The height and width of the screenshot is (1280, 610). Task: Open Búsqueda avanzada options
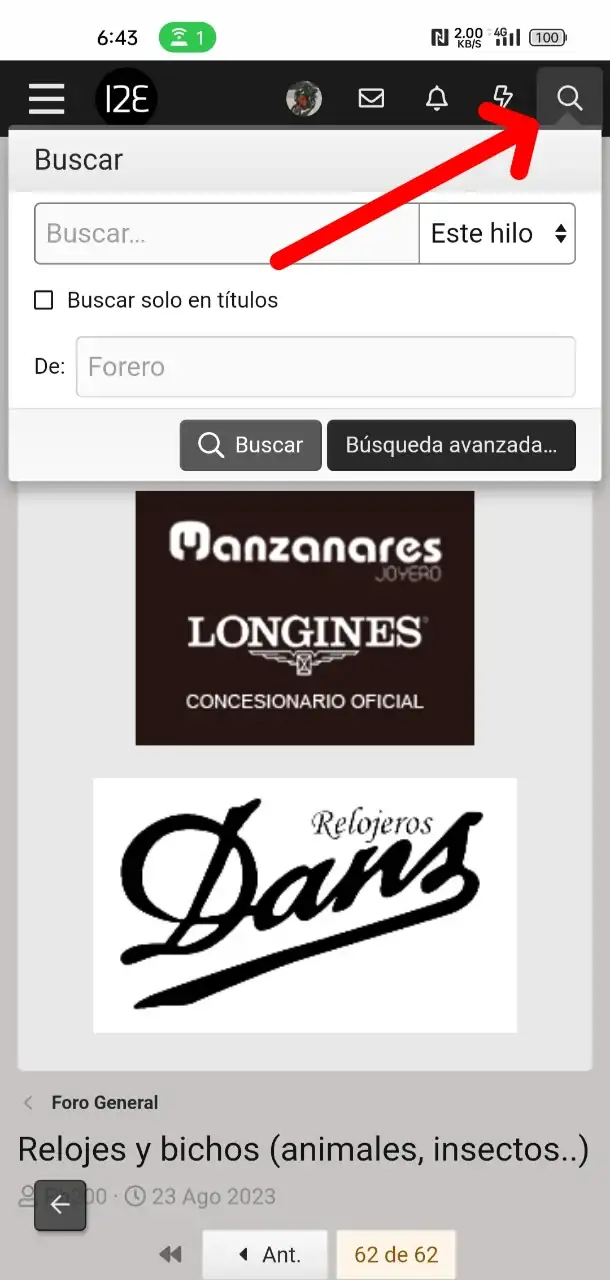[x=451, y=445]
